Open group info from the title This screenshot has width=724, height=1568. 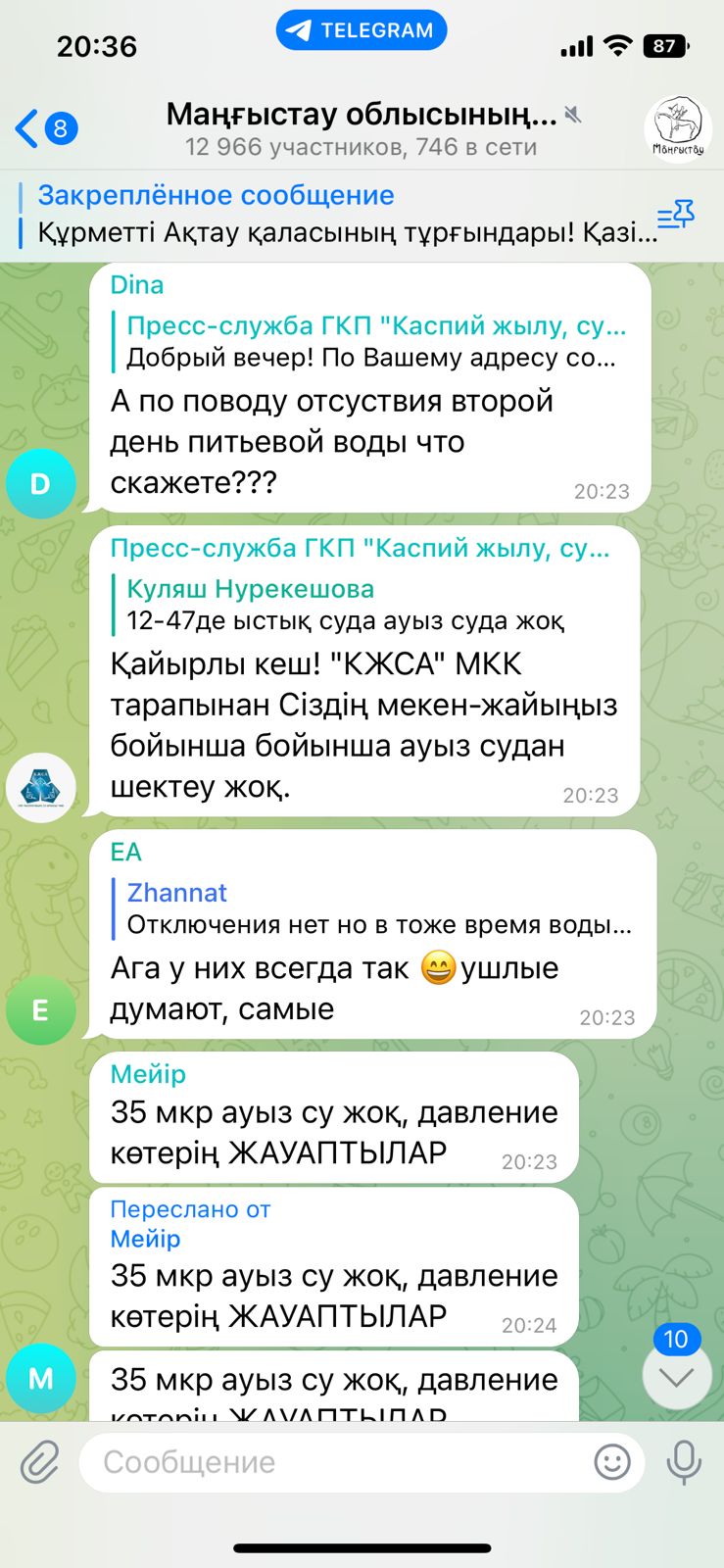click(362, 128)
